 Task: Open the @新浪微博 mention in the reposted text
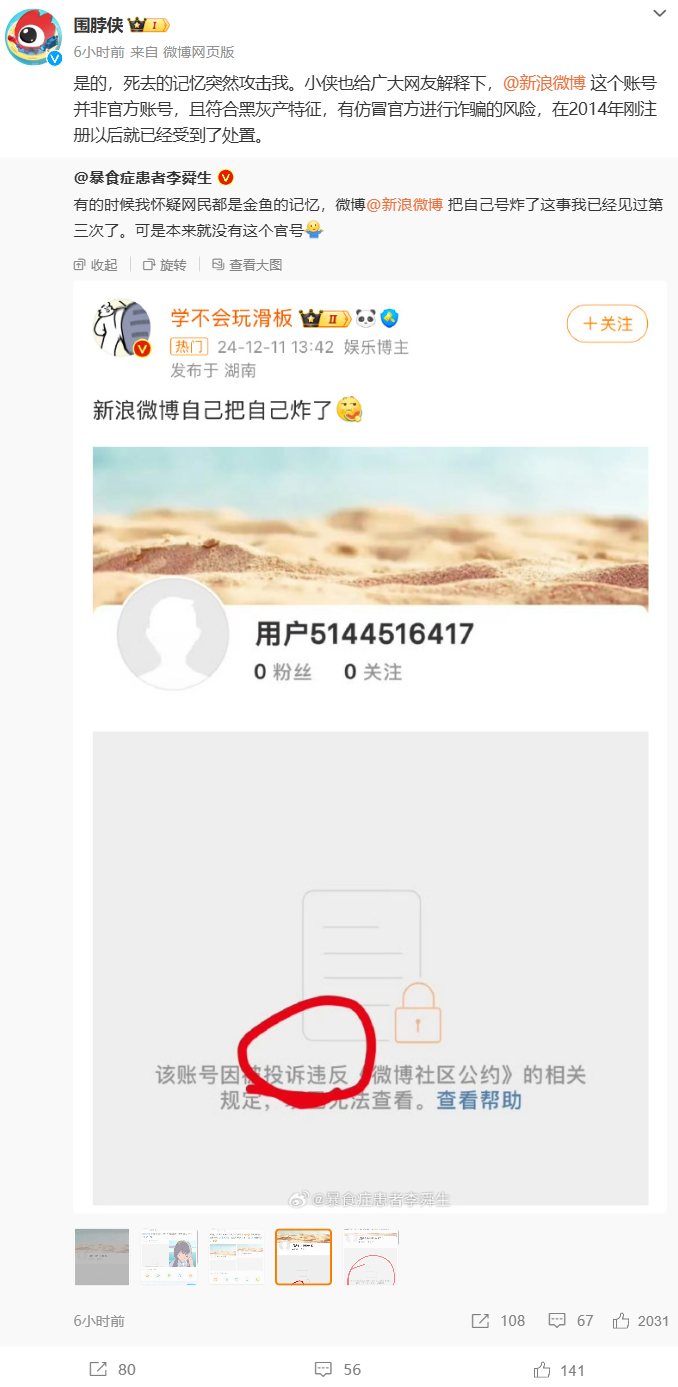404,204
